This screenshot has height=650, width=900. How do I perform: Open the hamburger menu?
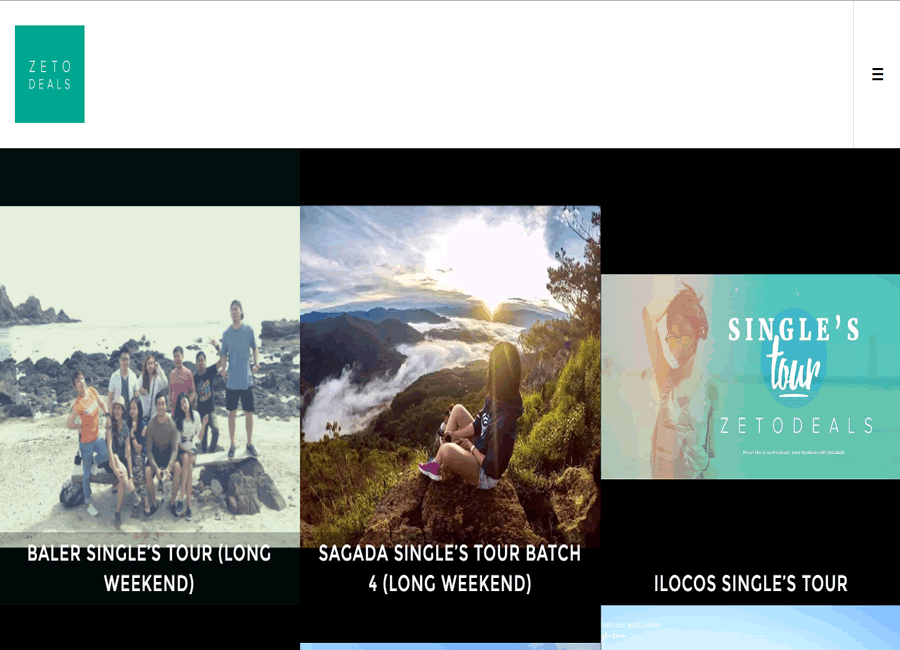(x=877, y=74)
